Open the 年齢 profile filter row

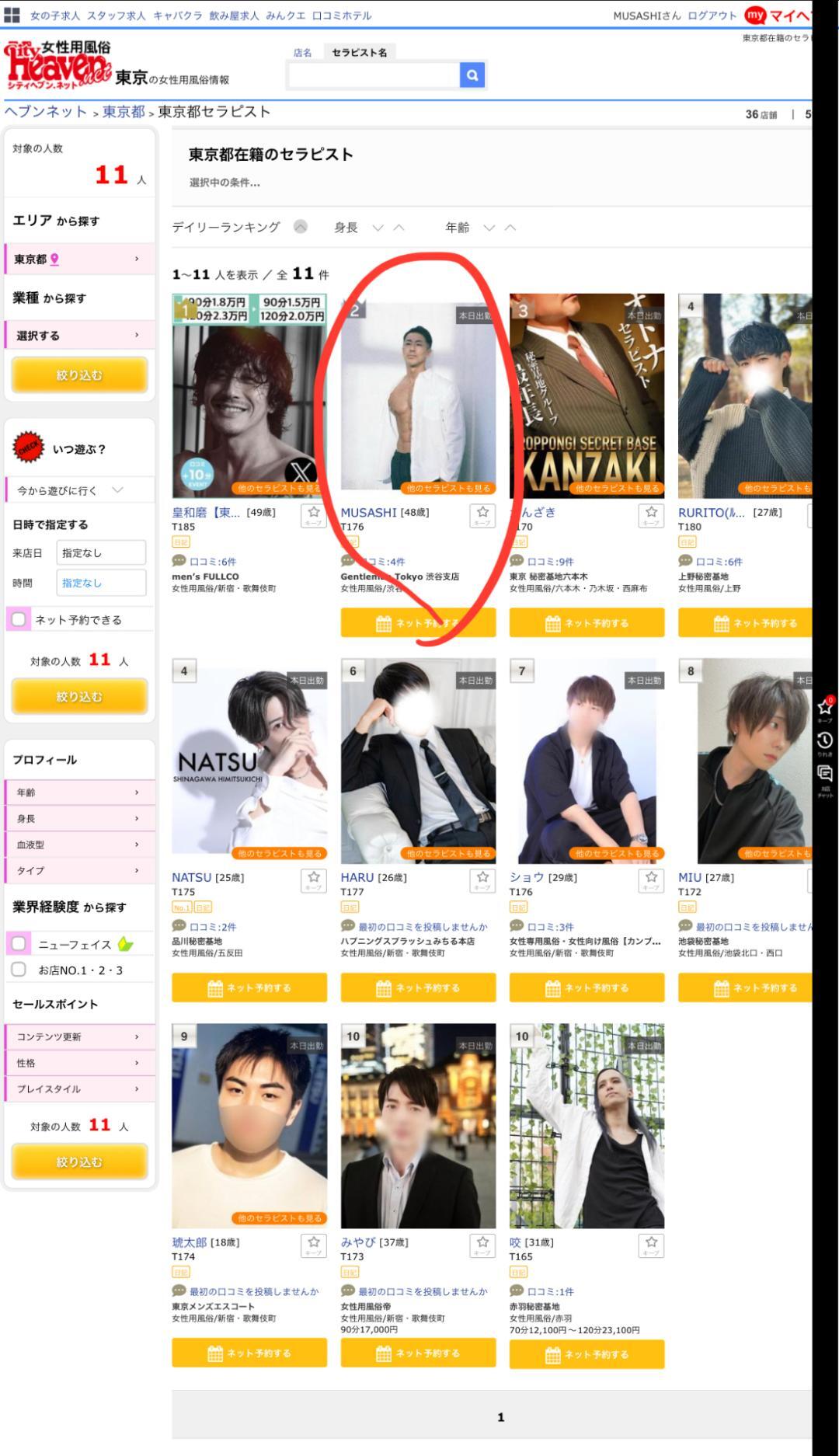tap(79, 792)
